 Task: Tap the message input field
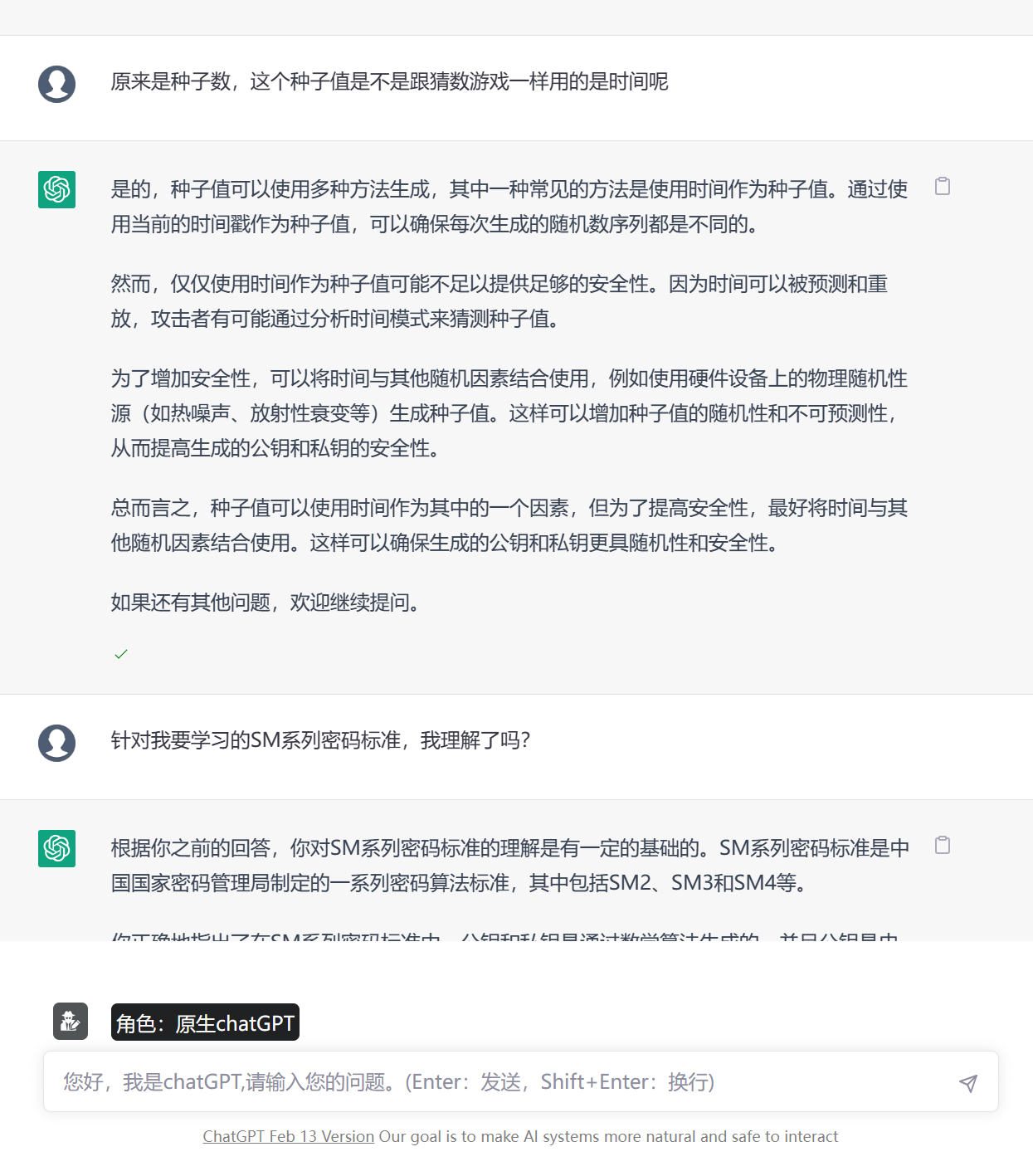(498, 1081)
